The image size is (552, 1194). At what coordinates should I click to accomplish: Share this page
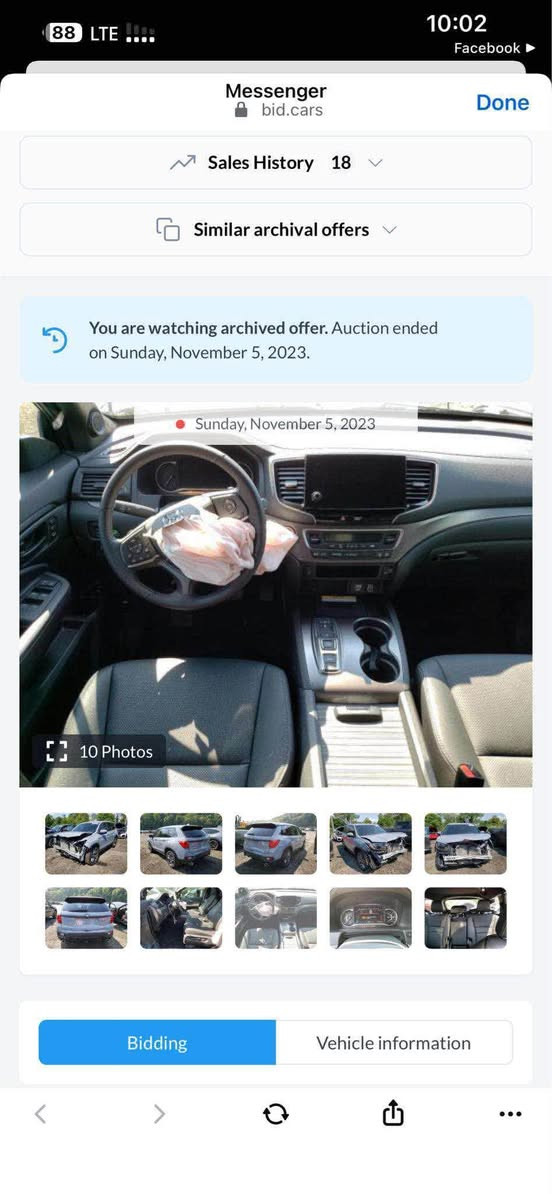(x=393, y=1114)
